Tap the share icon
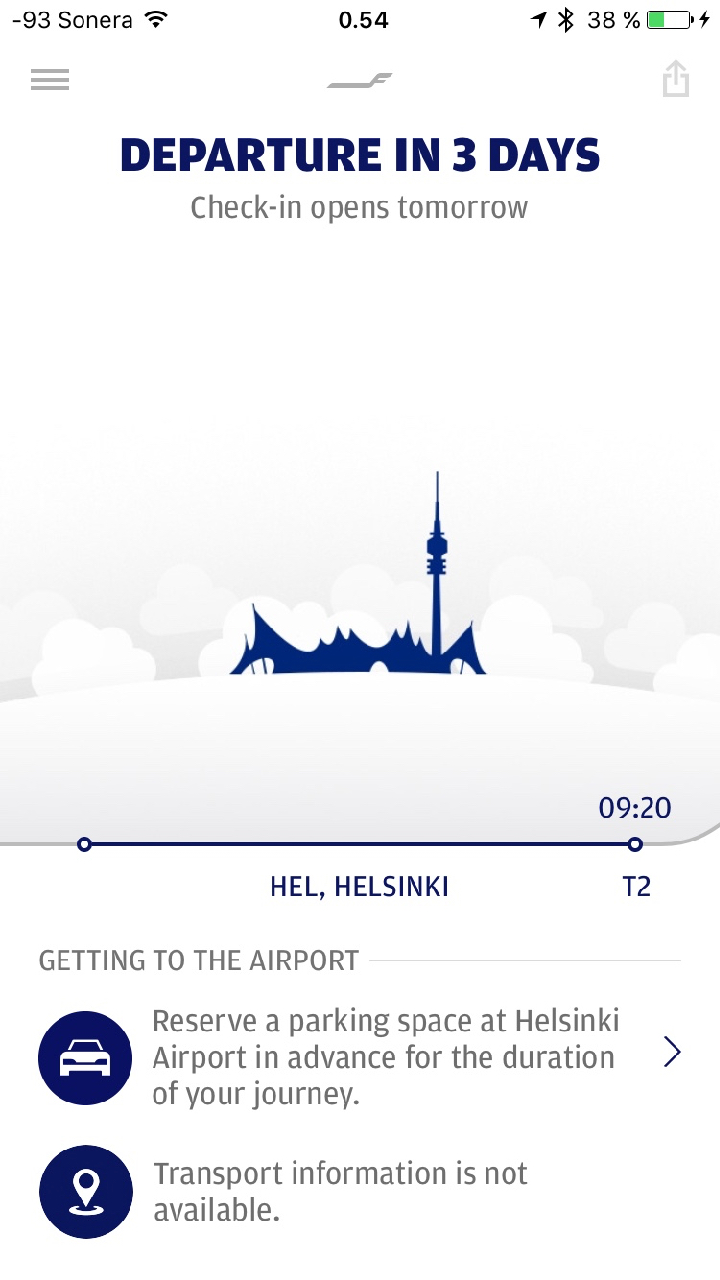The height and width of the screenshot is (1280, 720). pos(676,80)
